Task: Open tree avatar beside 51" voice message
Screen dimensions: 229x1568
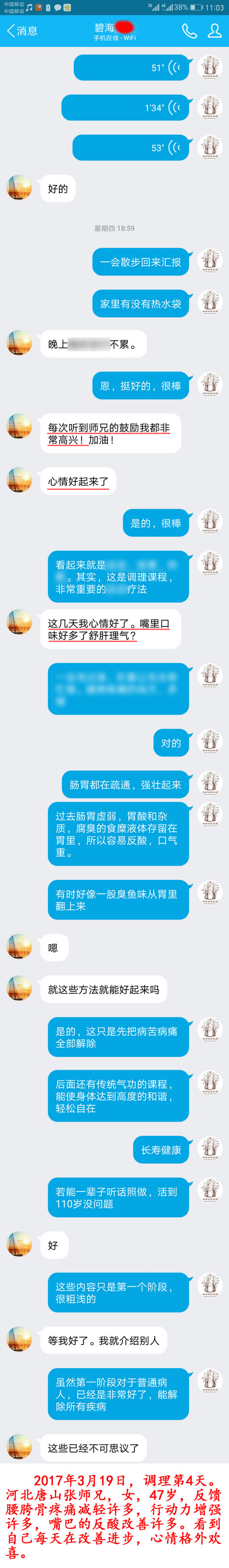Action: pyautogui.click(x=210, y=66)
